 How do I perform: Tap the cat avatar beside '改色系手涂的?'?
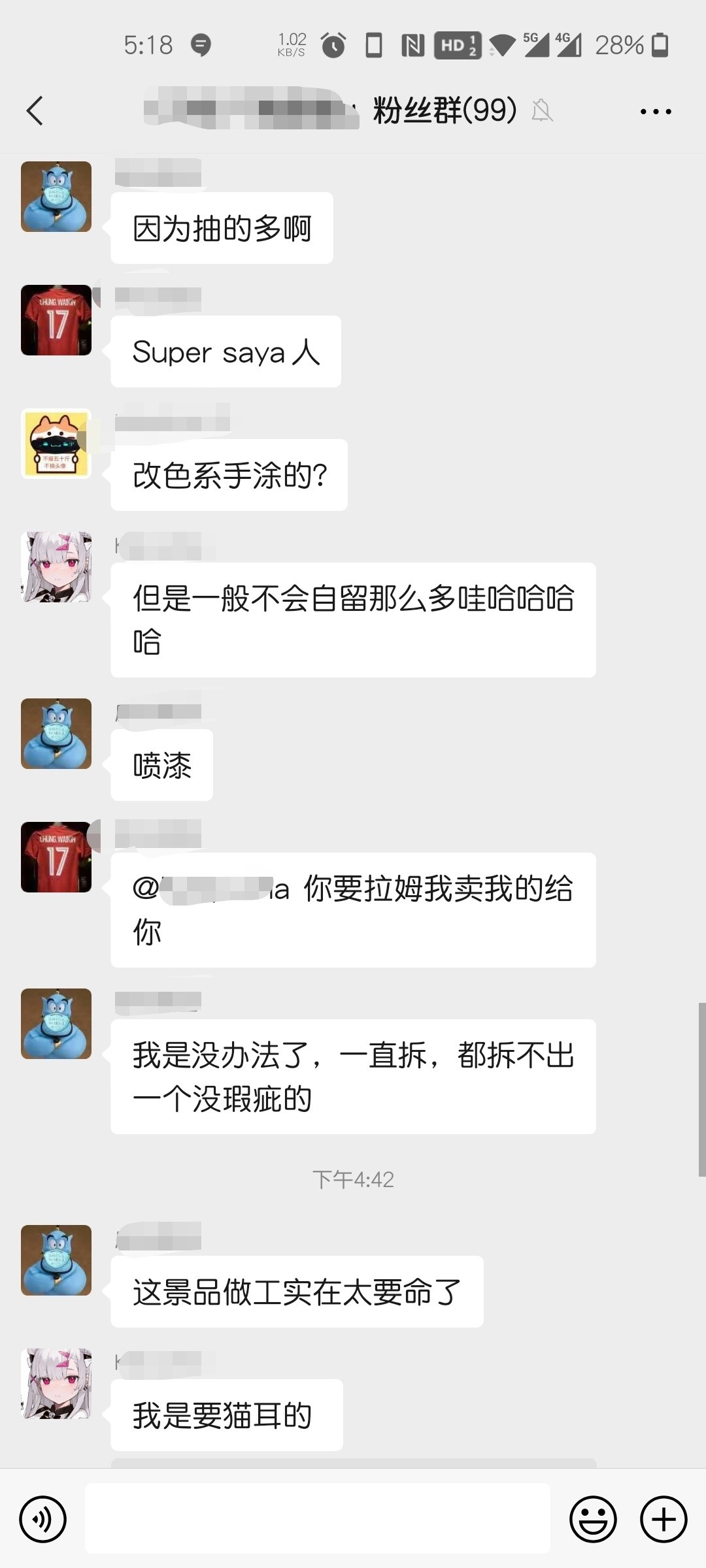pos(56,444)
